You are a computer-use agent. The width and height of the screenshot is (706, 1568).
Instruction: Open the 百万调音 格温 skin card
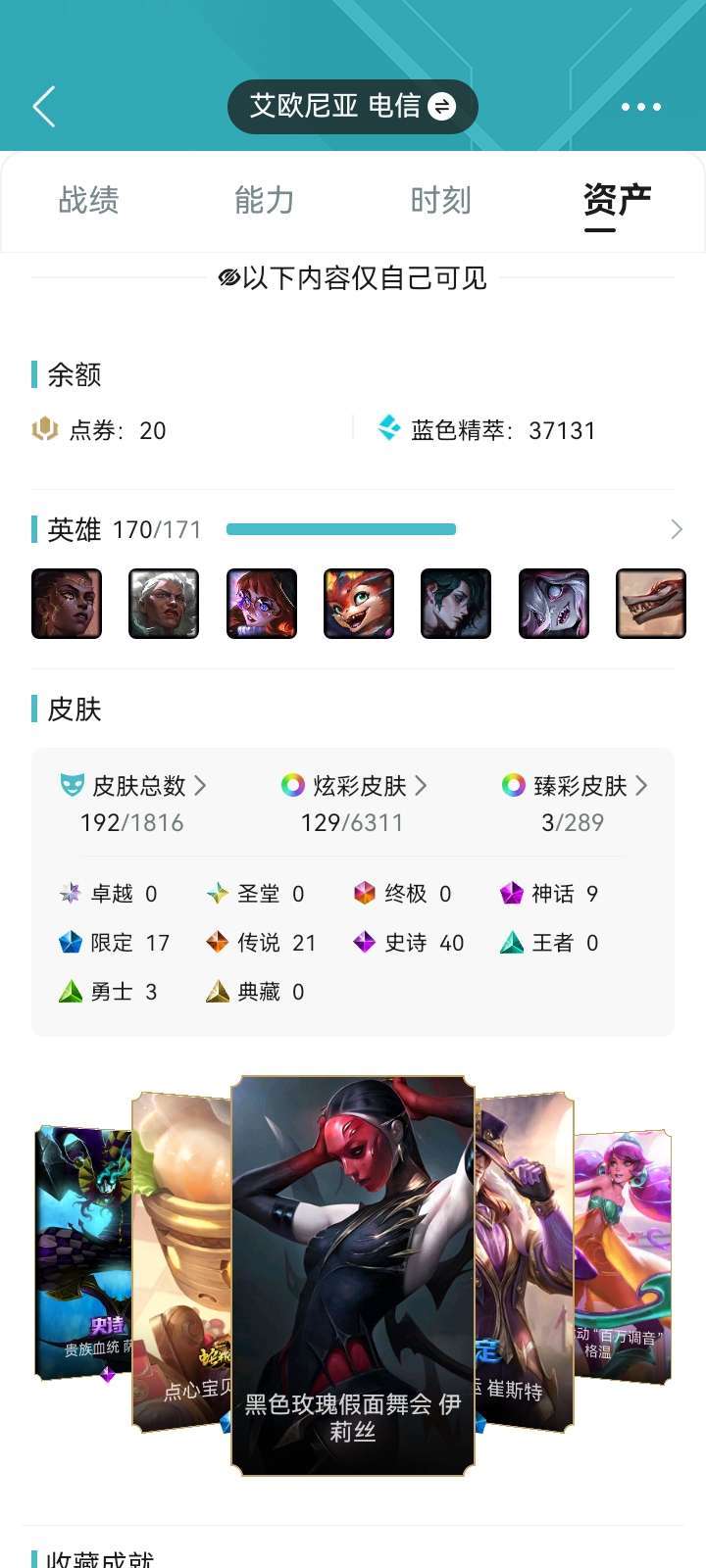pos(624,1256)
